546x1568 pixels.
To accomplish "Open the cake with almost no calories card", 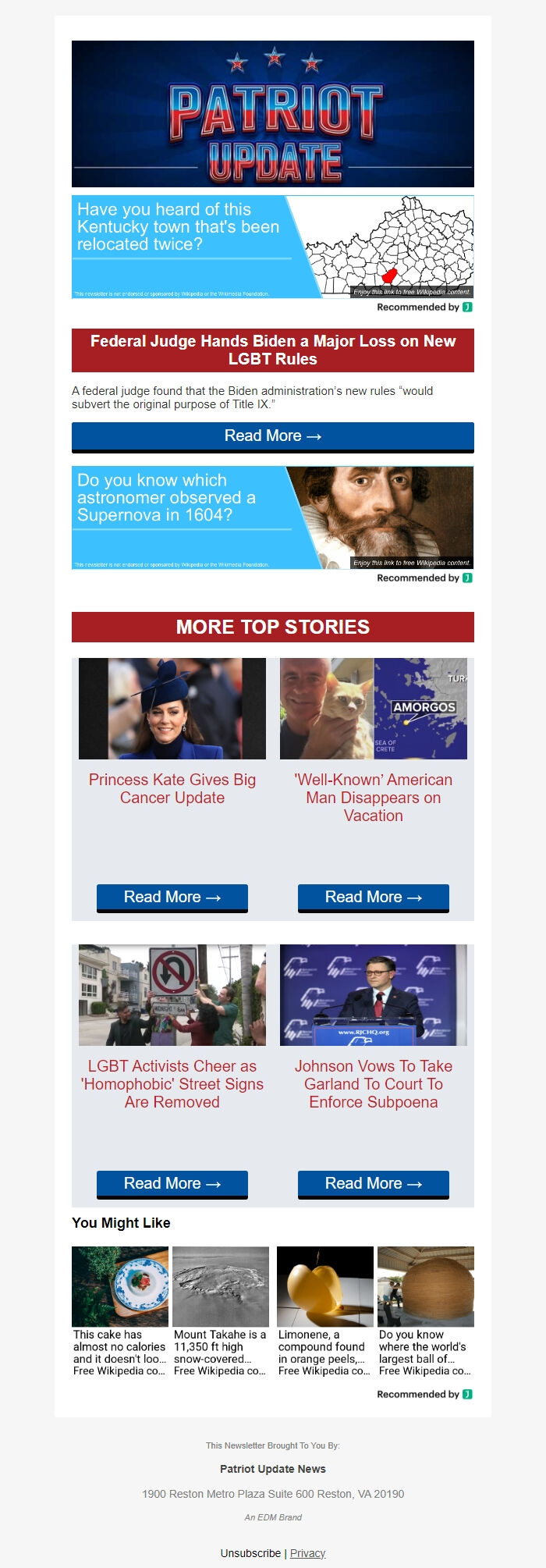I will 120,1311.
